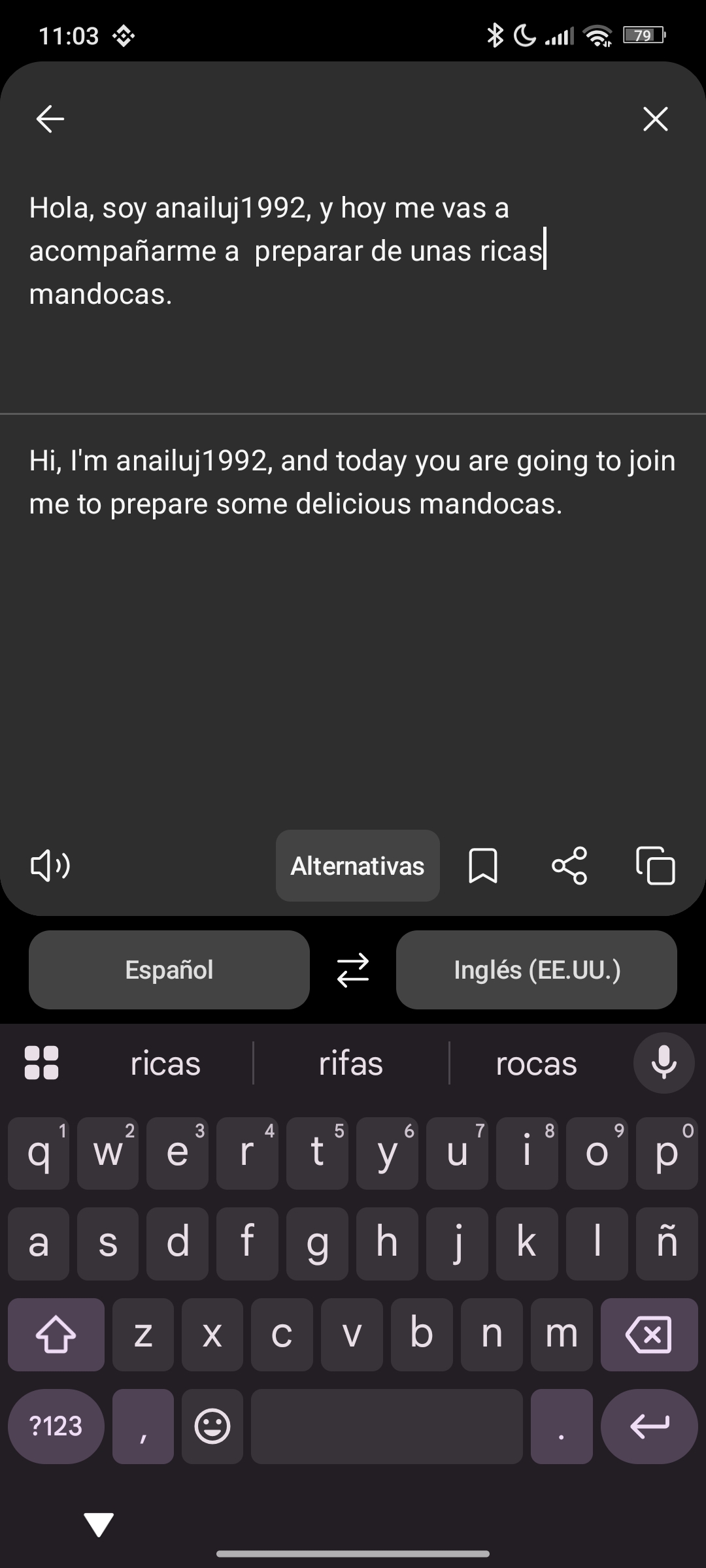
Task: Hide the keyboard with the down arrow
Action: point(99,1524)
